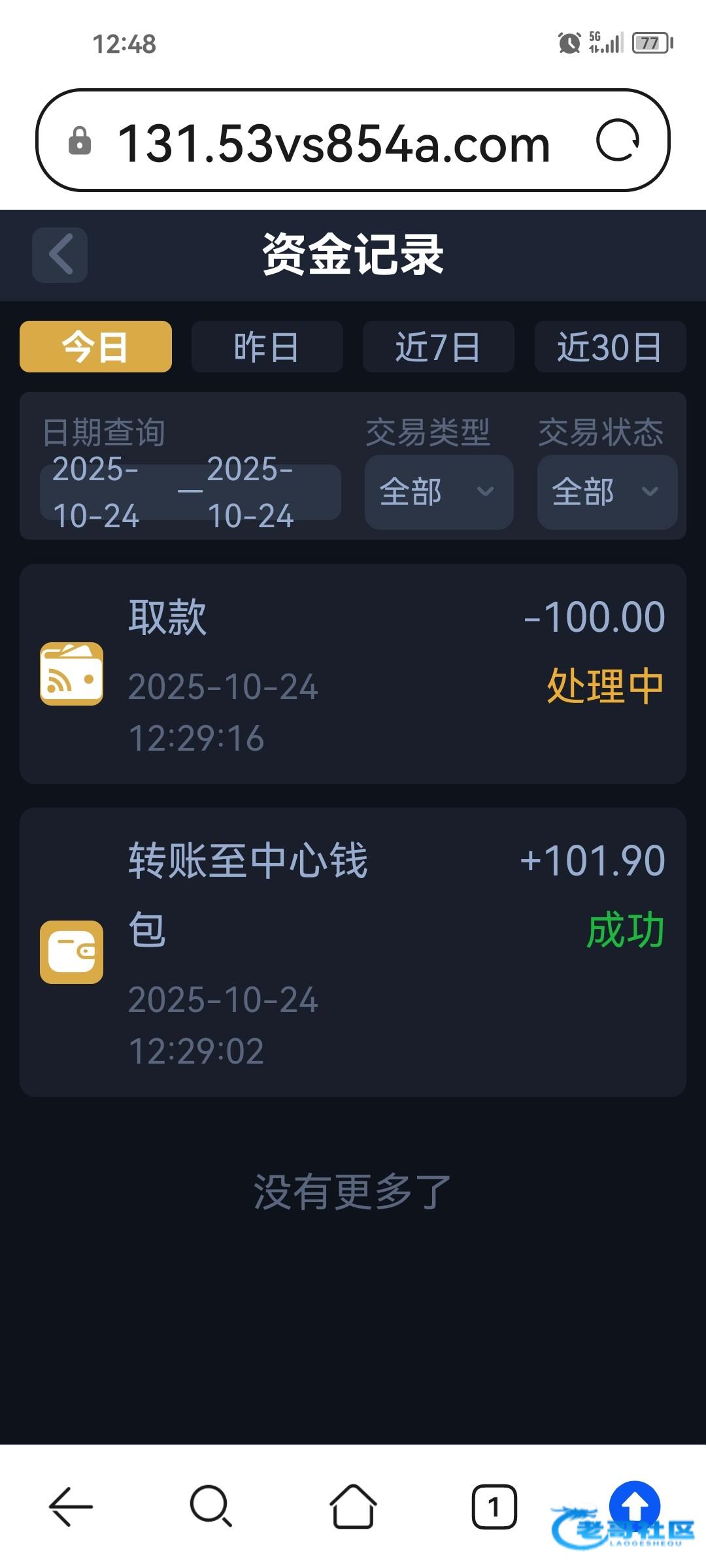
Task: Switch to the 昨日 tab
Action: pyautogui.click(x=267, y=346)
